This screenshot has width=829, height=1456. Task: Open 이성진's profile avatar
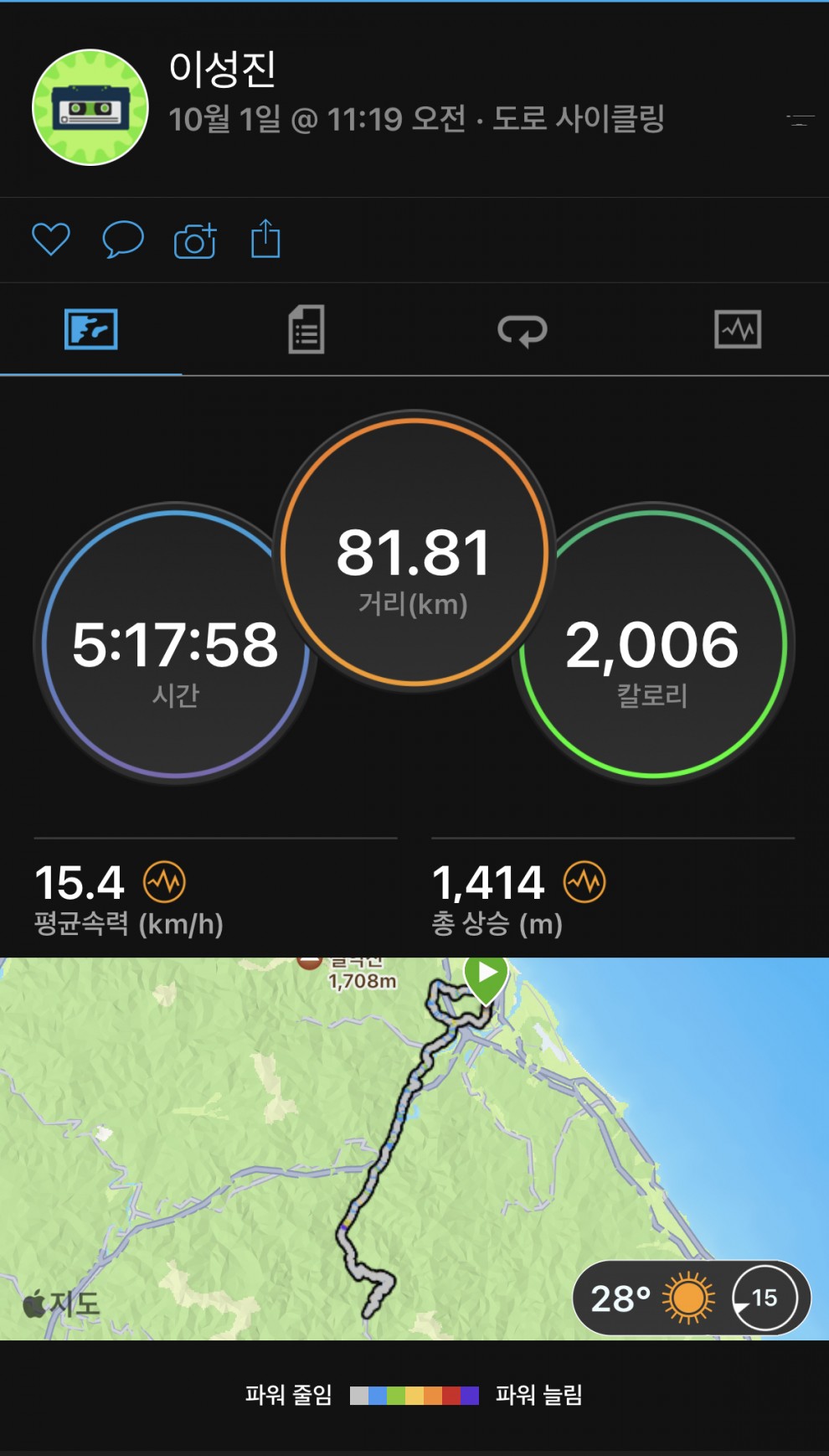coord(90,107)
